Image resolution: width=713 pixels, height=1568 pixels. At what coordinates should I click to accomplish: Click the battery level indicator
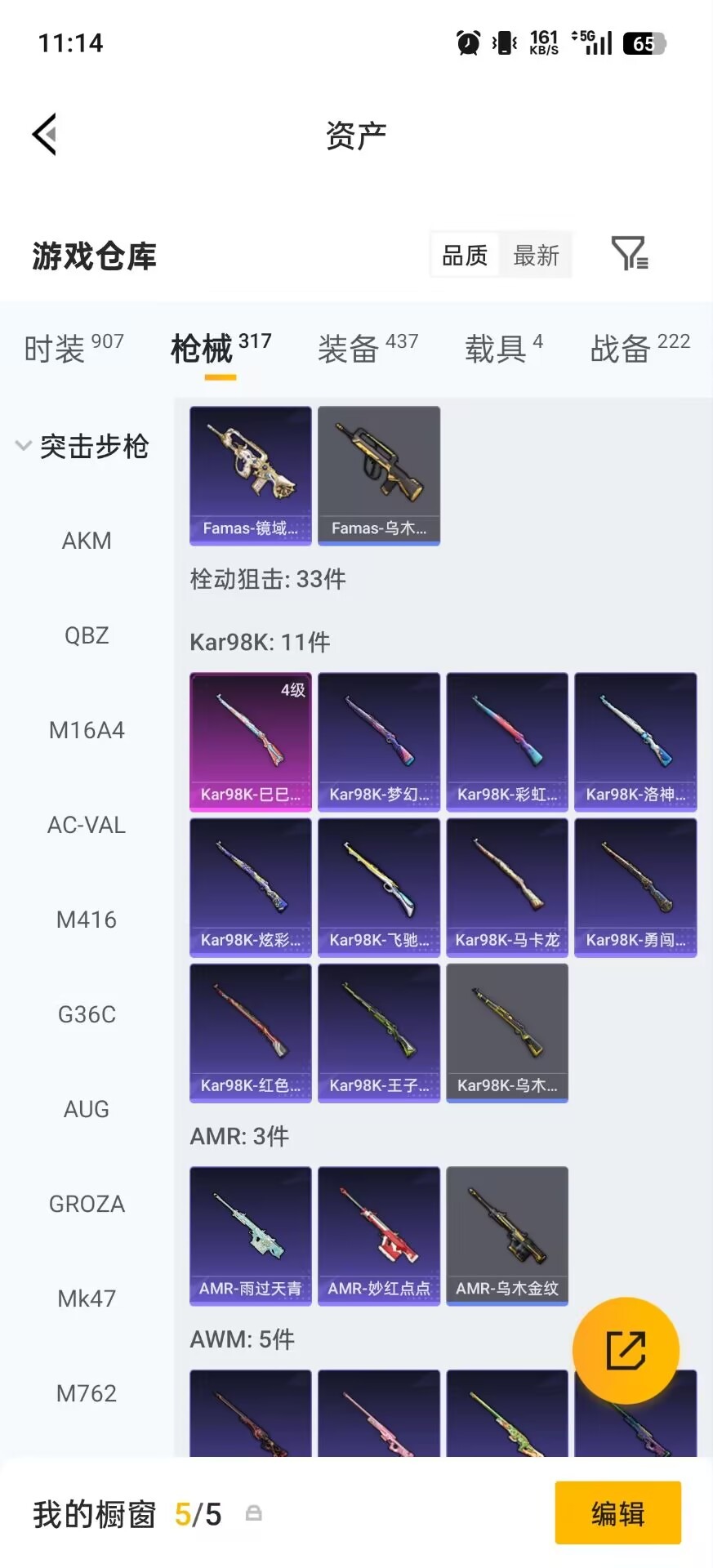pos(642,42)
